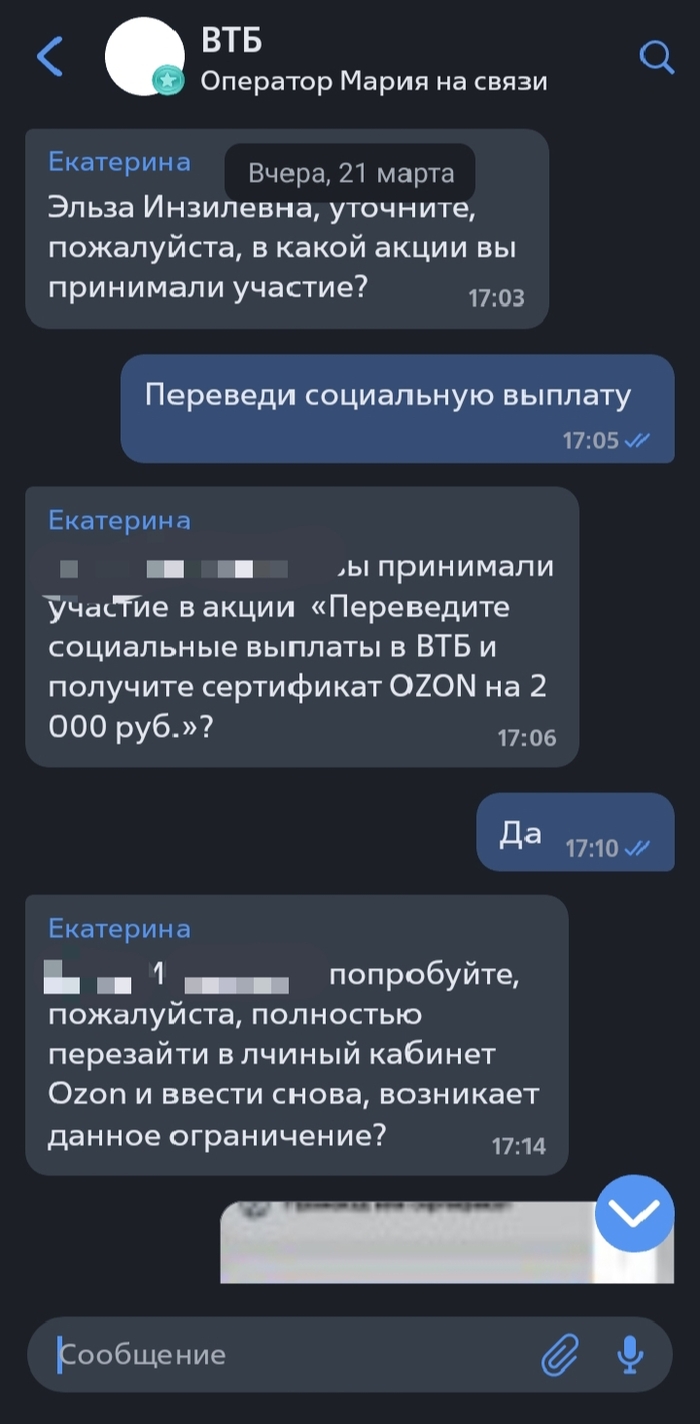
Task: Record a voice message with microphone
Action: click(x=629, y=1355)
